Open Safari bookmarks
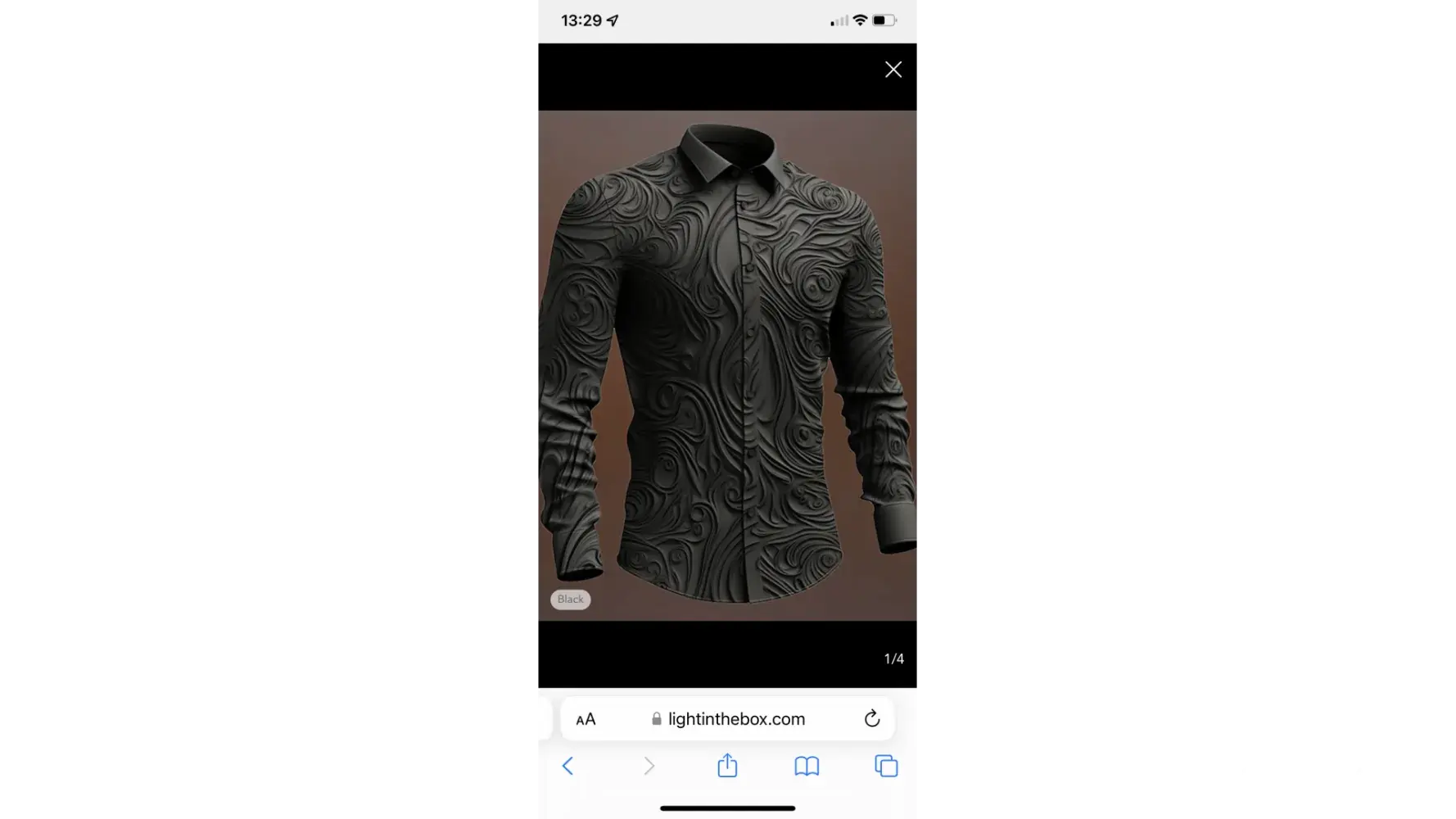The width and height of the screenshot is (1456, 819). point(807,766)
